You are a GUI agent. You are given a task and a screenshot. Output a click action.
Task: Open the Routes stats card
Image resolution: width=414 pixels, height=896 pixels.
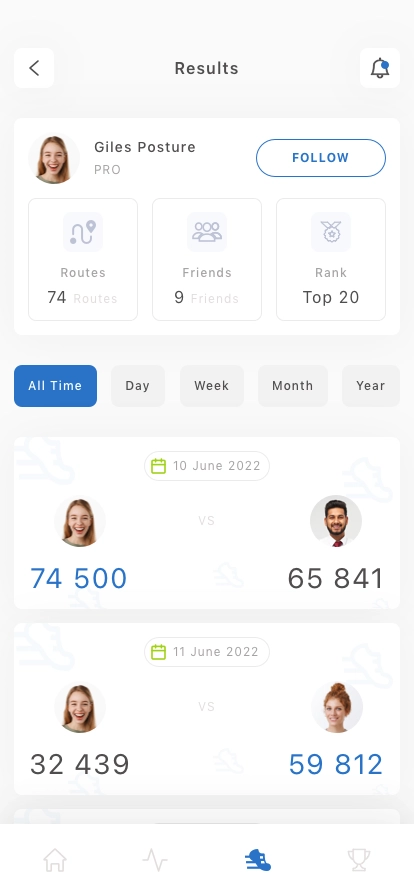(x=83, y=259)
